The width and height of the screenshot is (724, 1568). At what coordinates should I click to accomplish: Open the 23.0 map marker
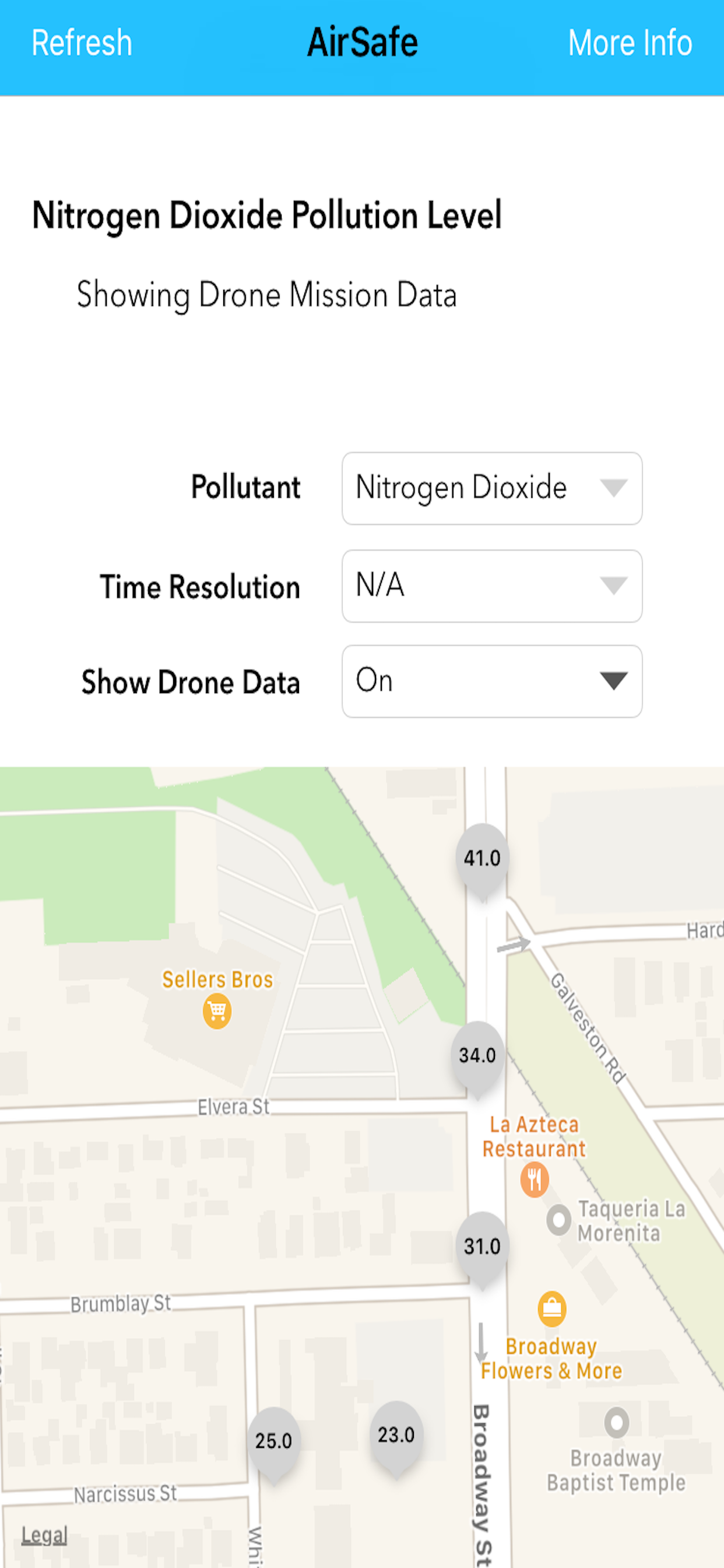point(396,1434)
